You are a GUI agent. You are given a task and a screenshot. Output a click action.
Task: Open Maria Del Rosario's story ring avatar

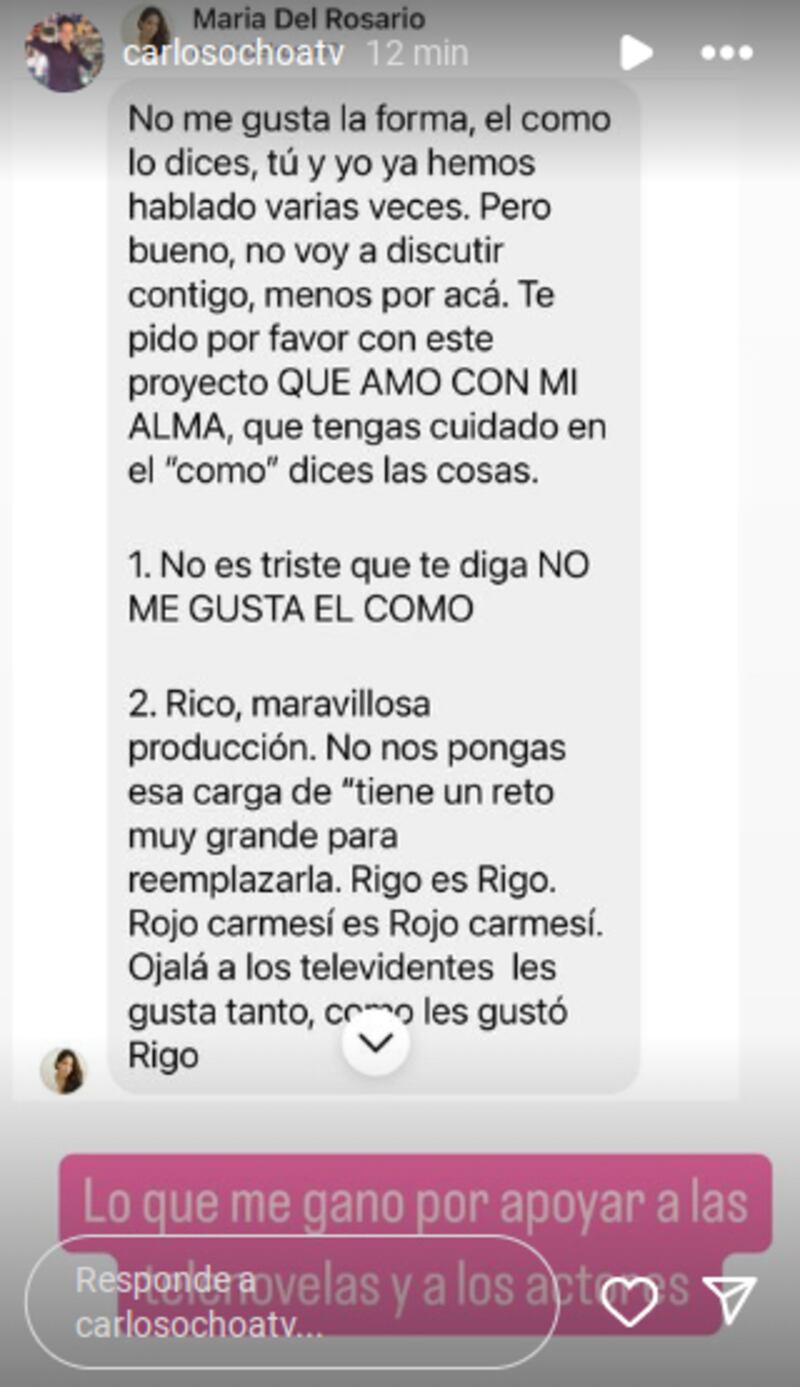pyautogui.click(x=150, y=22)
